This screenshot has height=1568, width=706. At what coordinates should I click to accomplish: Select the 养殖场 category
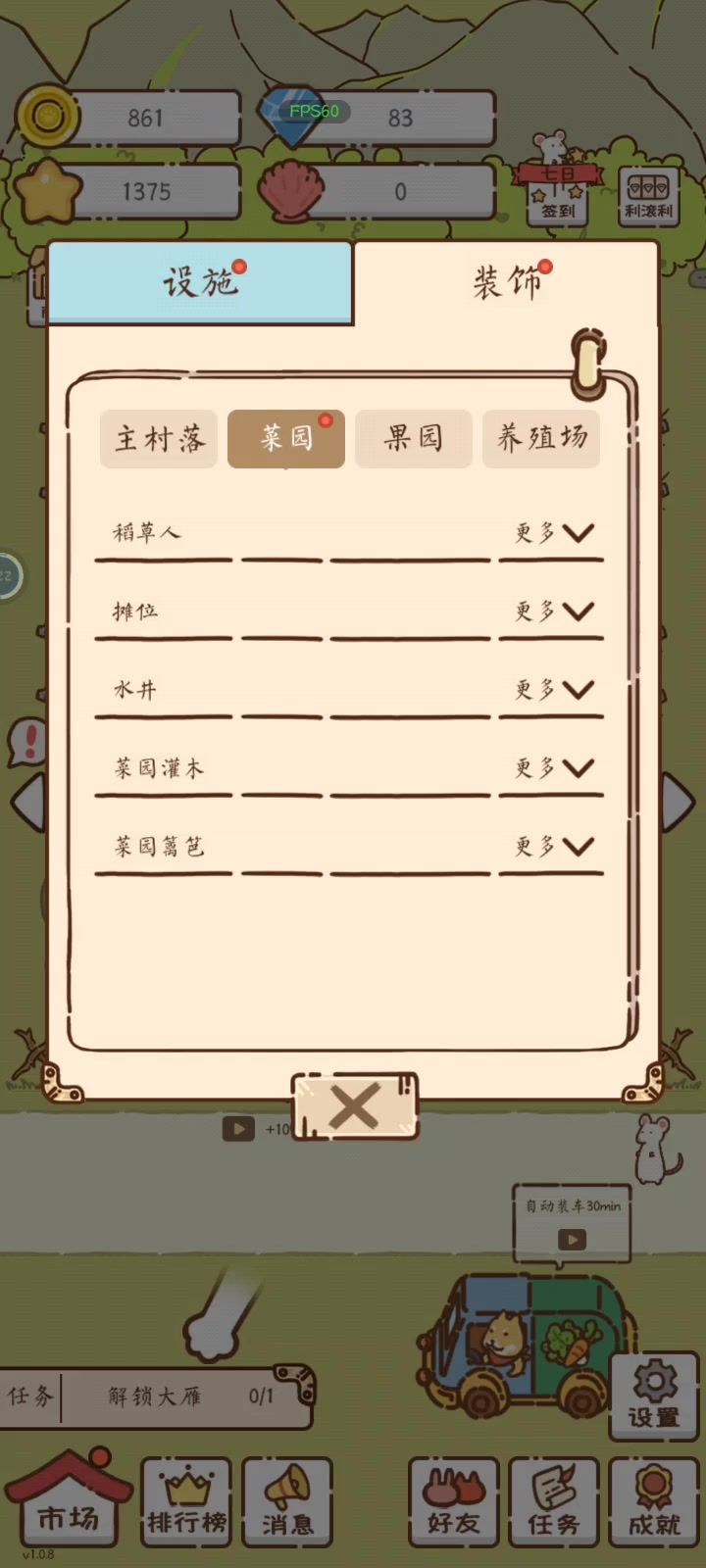[x=541, y=438]
